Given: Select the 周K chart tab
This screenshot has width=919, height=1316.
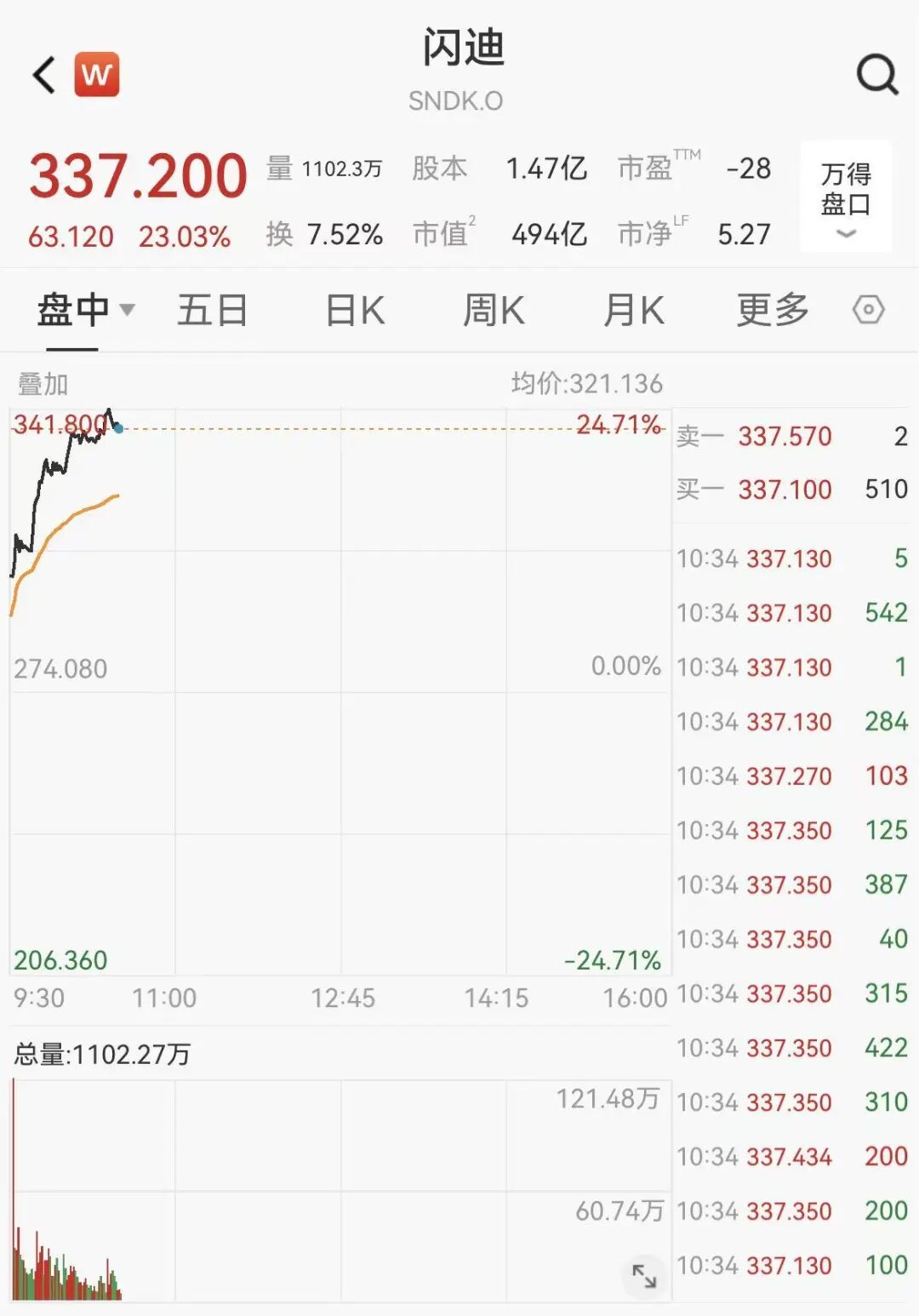Looking at the screenshot, I should [x=494, y=310].
